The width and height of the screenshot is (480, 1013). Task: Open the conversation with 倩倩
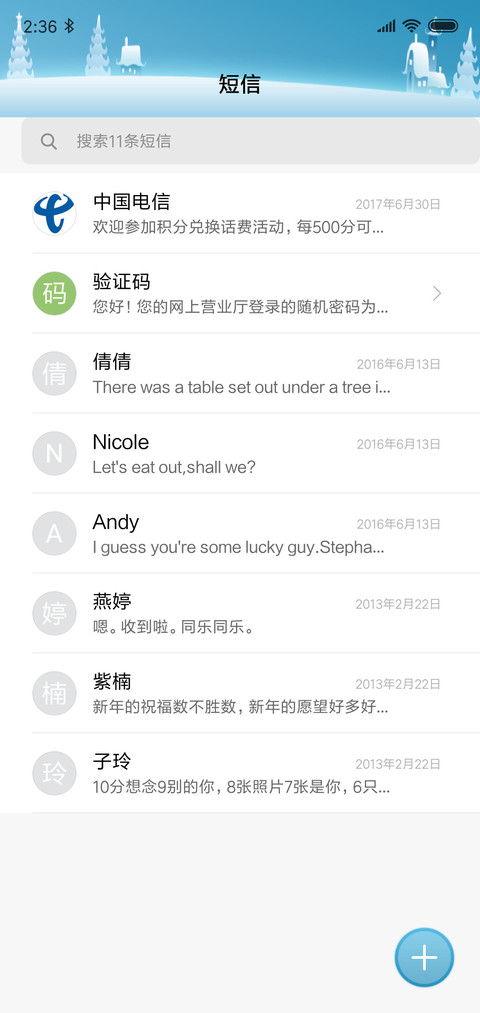[240, 373]
